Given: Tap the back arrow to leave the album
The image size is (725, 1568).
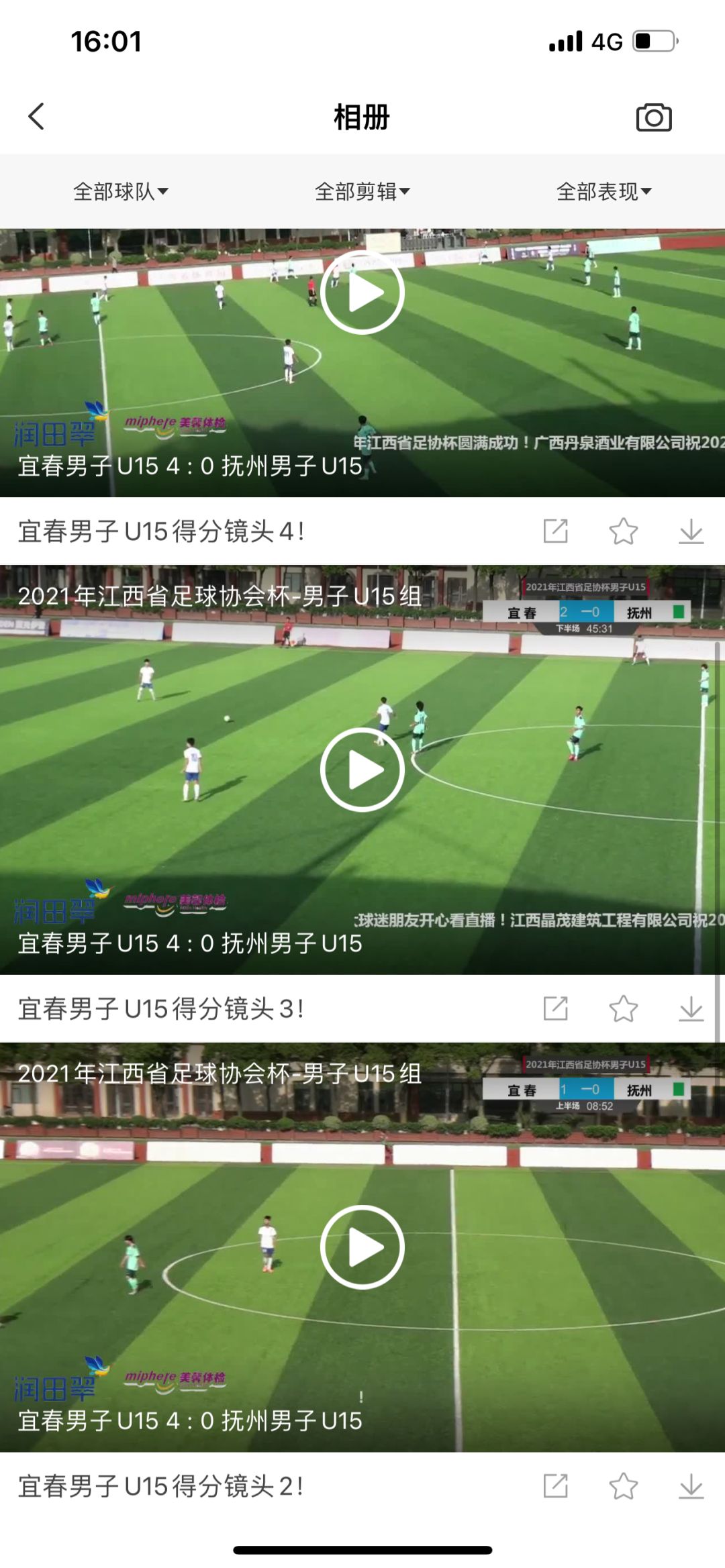Looking at the screenshot, I should tap(36, 115).
